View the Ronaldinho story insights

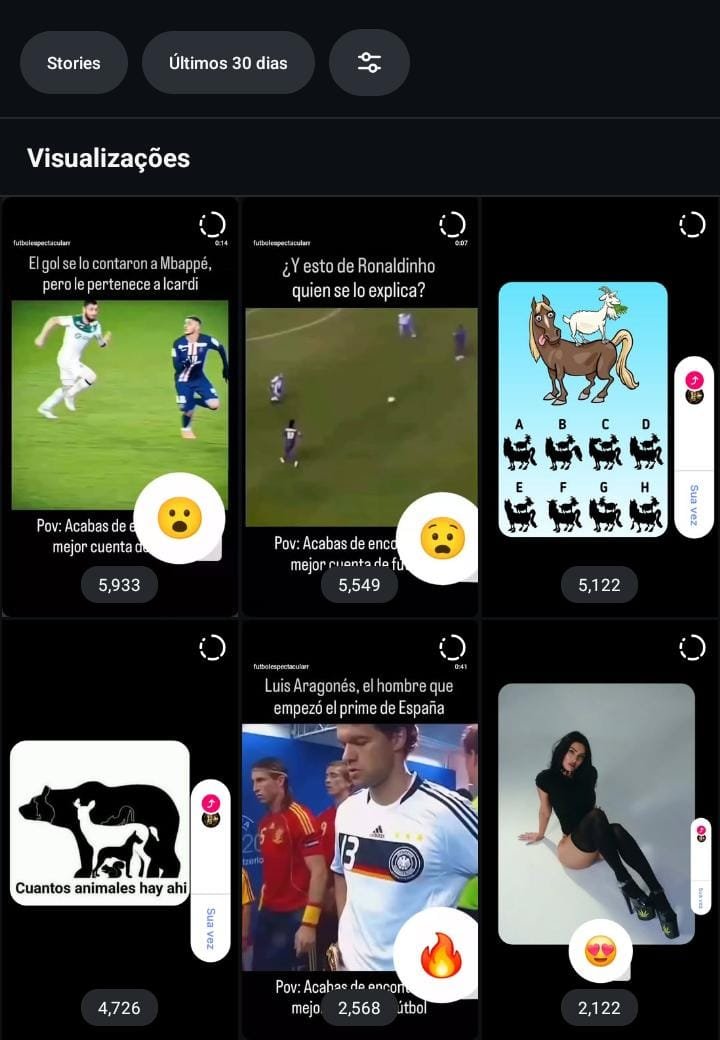point(360,400)
